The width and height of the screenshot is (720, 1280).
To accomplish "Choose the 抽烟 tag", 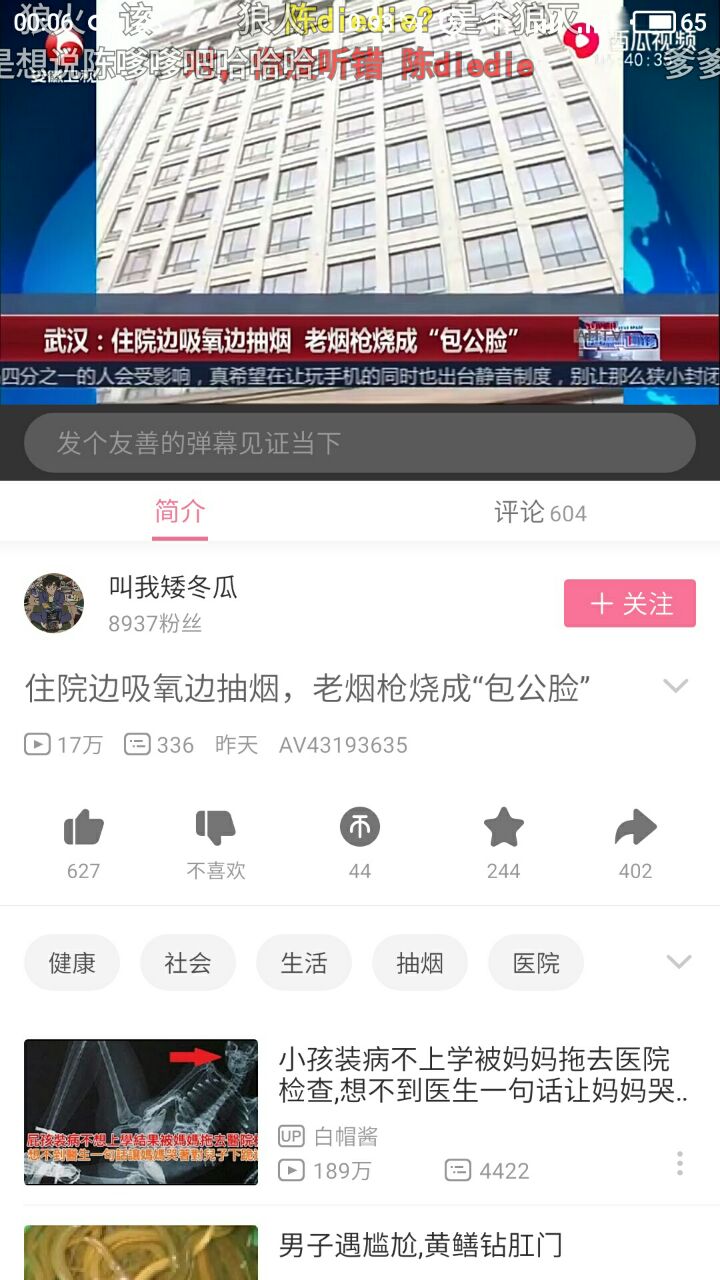I will coord(420,962).
